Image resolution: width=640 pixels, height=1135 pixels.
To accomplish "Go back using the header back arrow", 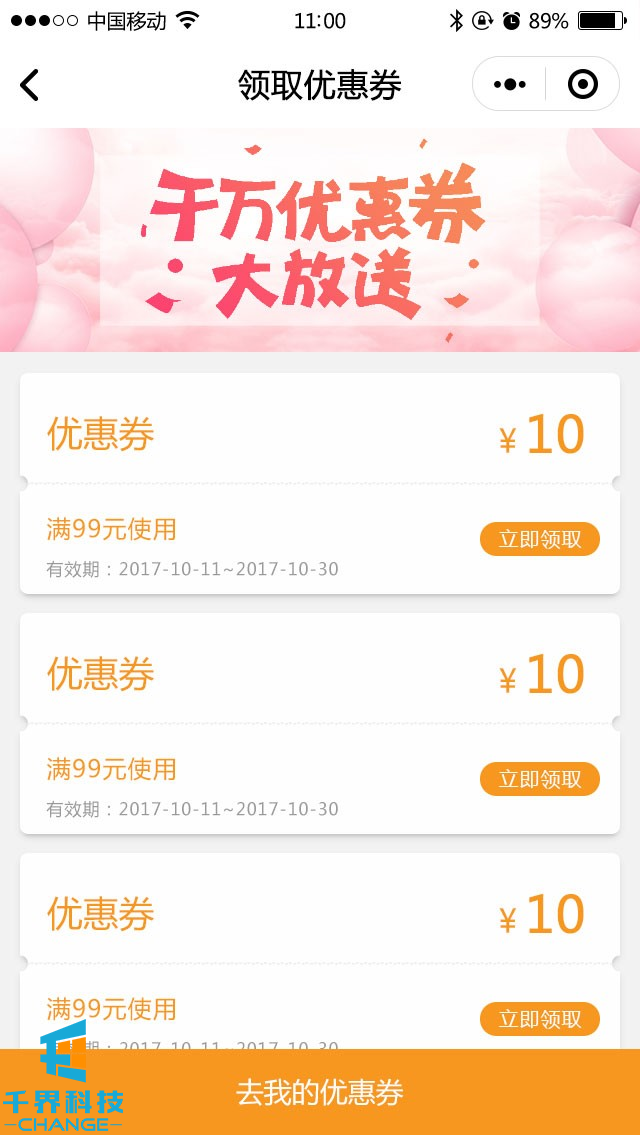I will pos(30,86).
